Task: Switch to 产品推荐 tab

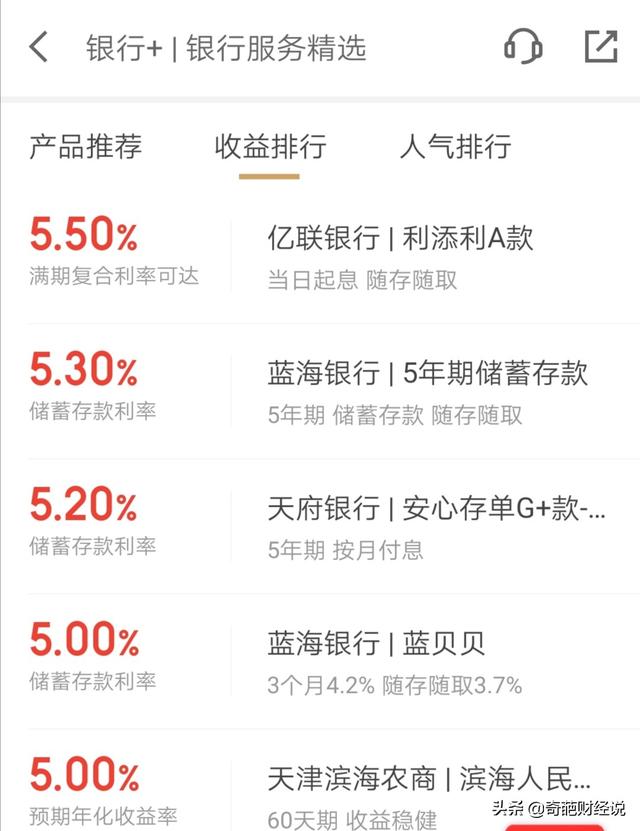Action: (85, 147)
